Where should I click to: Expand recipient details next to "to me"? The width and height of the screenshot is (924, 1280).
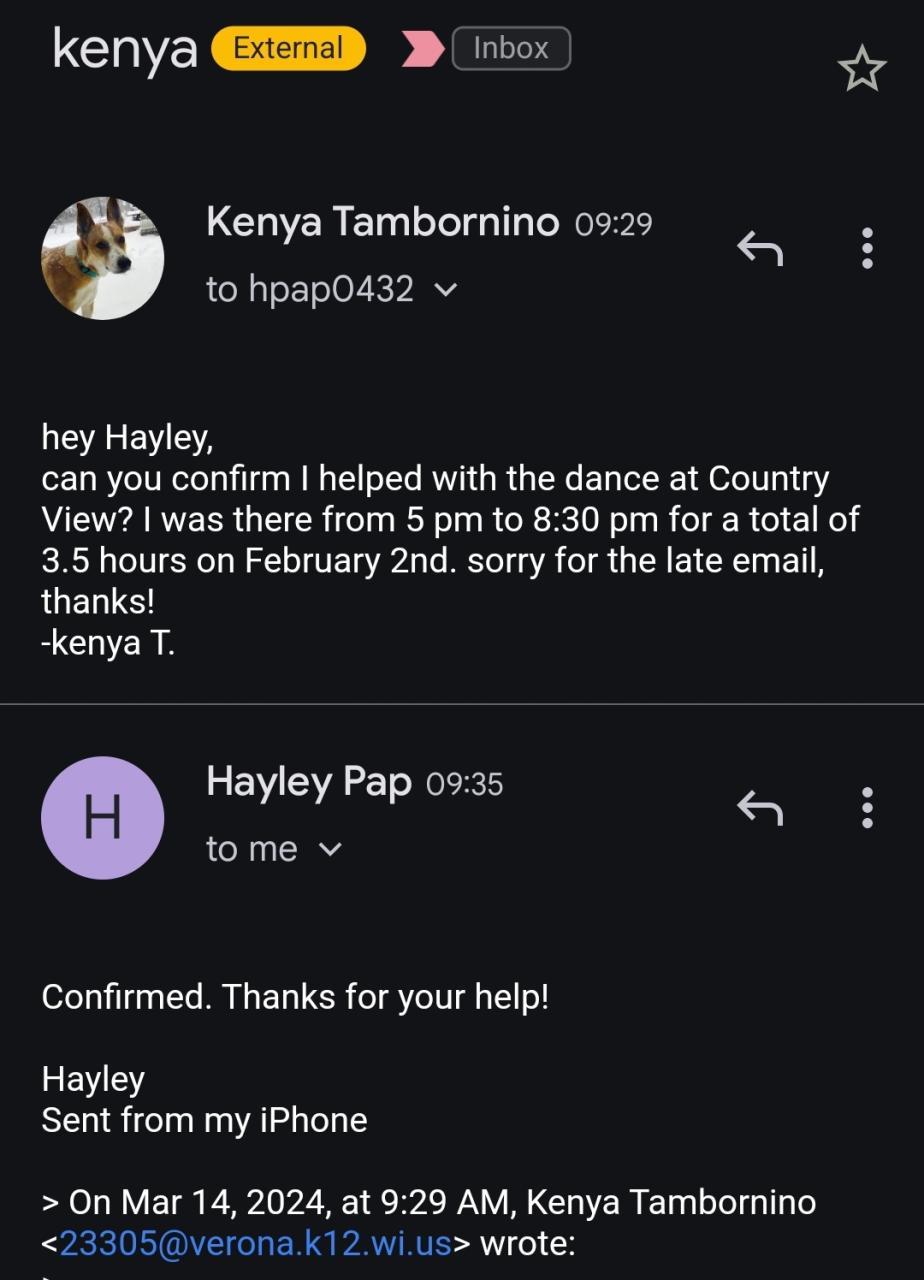pos(330,850)
